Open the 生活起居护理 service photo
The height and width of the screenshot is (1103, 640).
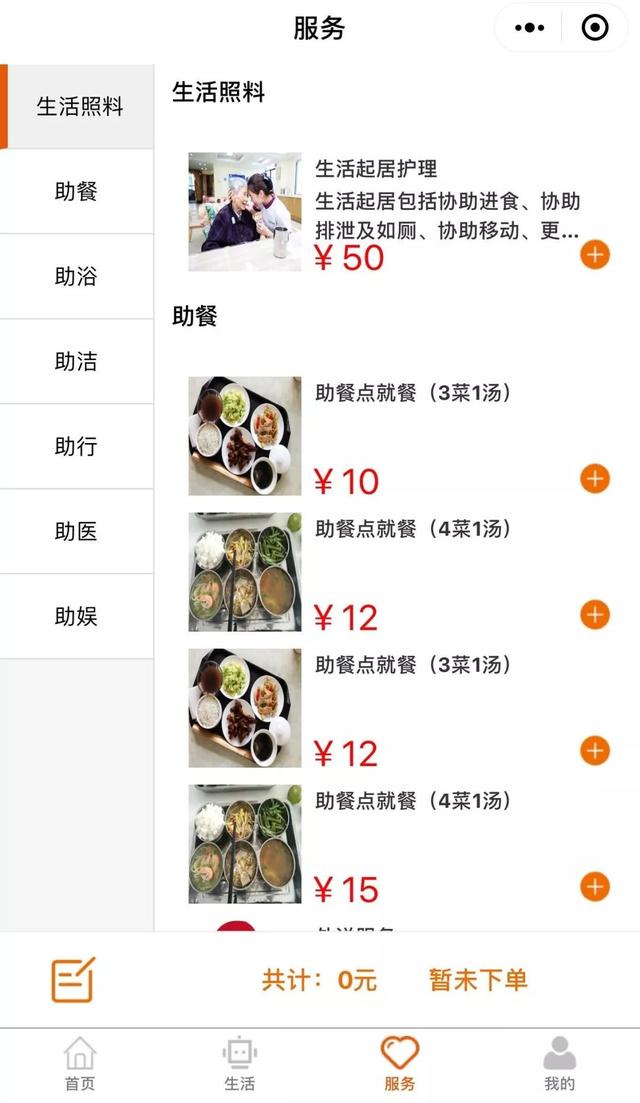245,212
